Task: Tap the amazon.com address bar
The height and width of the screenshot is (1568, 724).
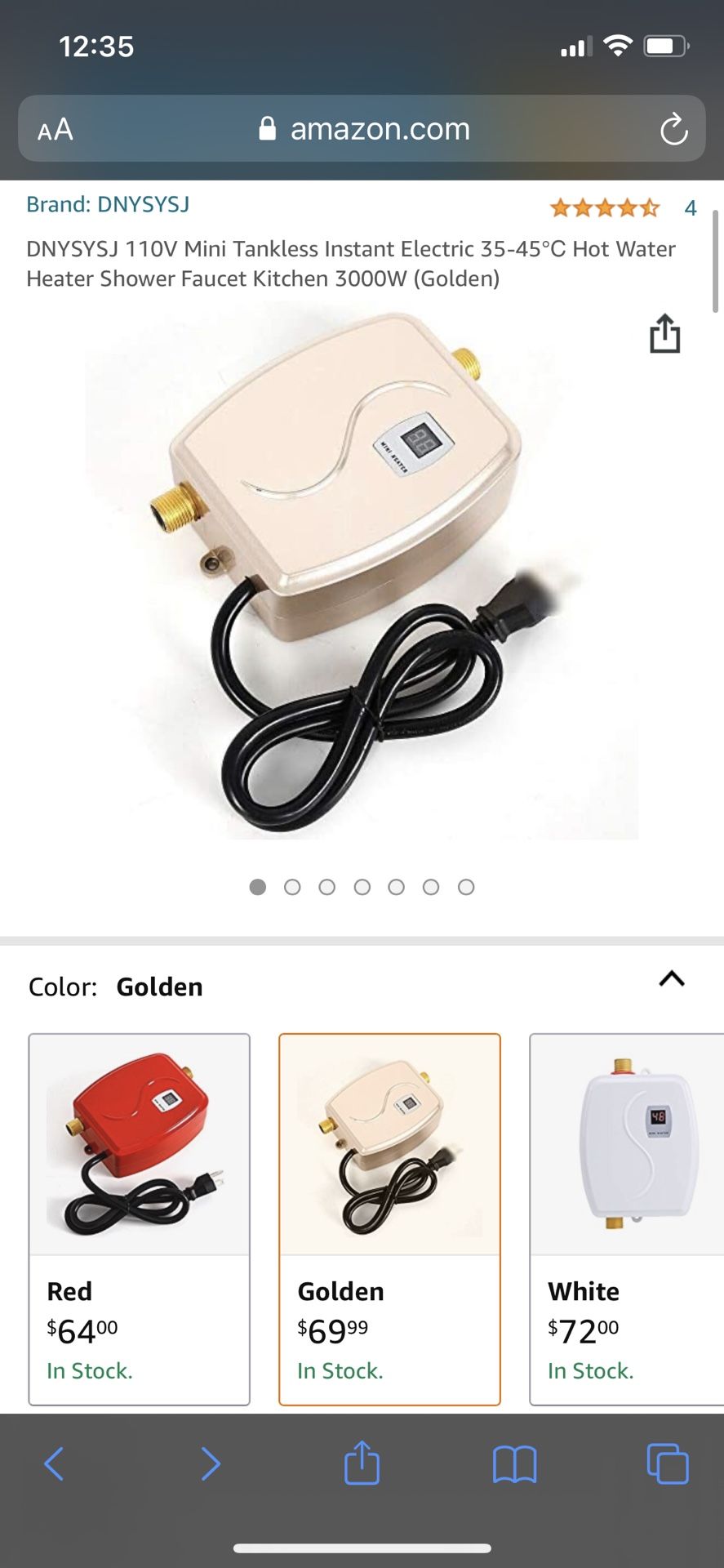Action: pyautogui.click(x=364, y=129)
